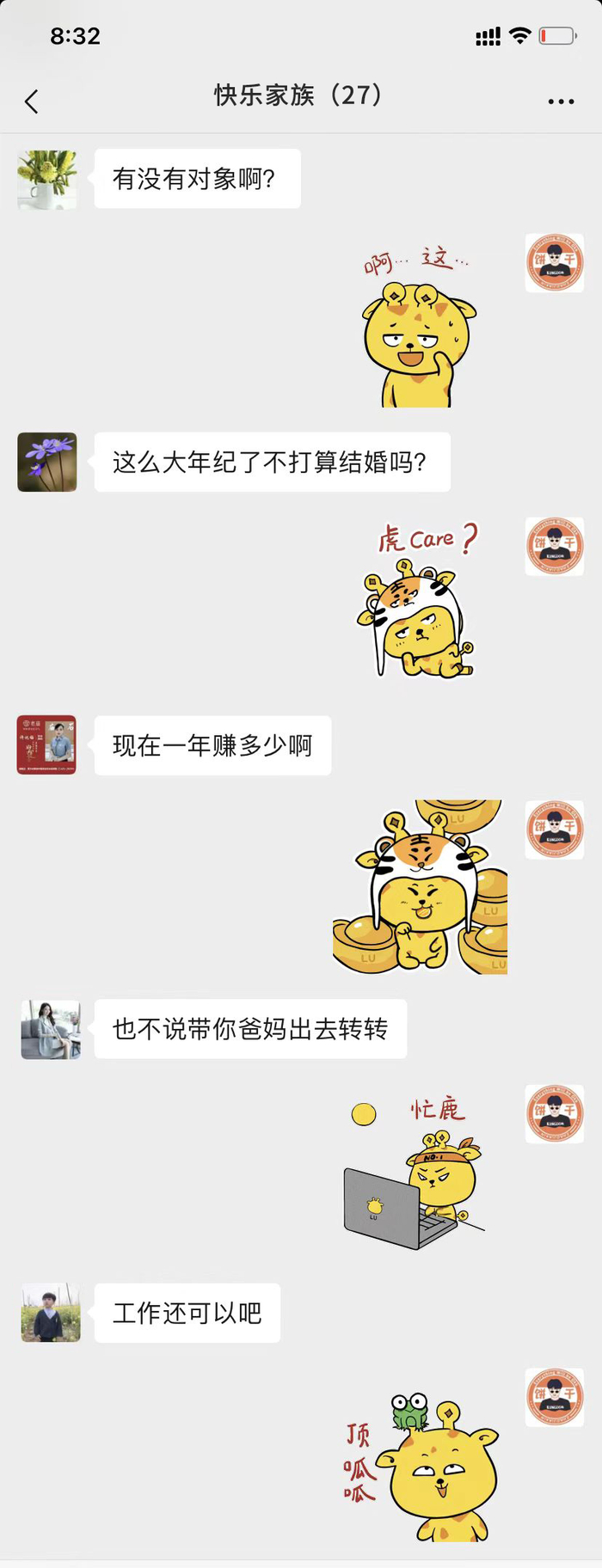Open avatar of sender asking 有没有对象啊?
Image resolution: width=602 pixels, height=1568 pixels.
[x=47, y=179]
